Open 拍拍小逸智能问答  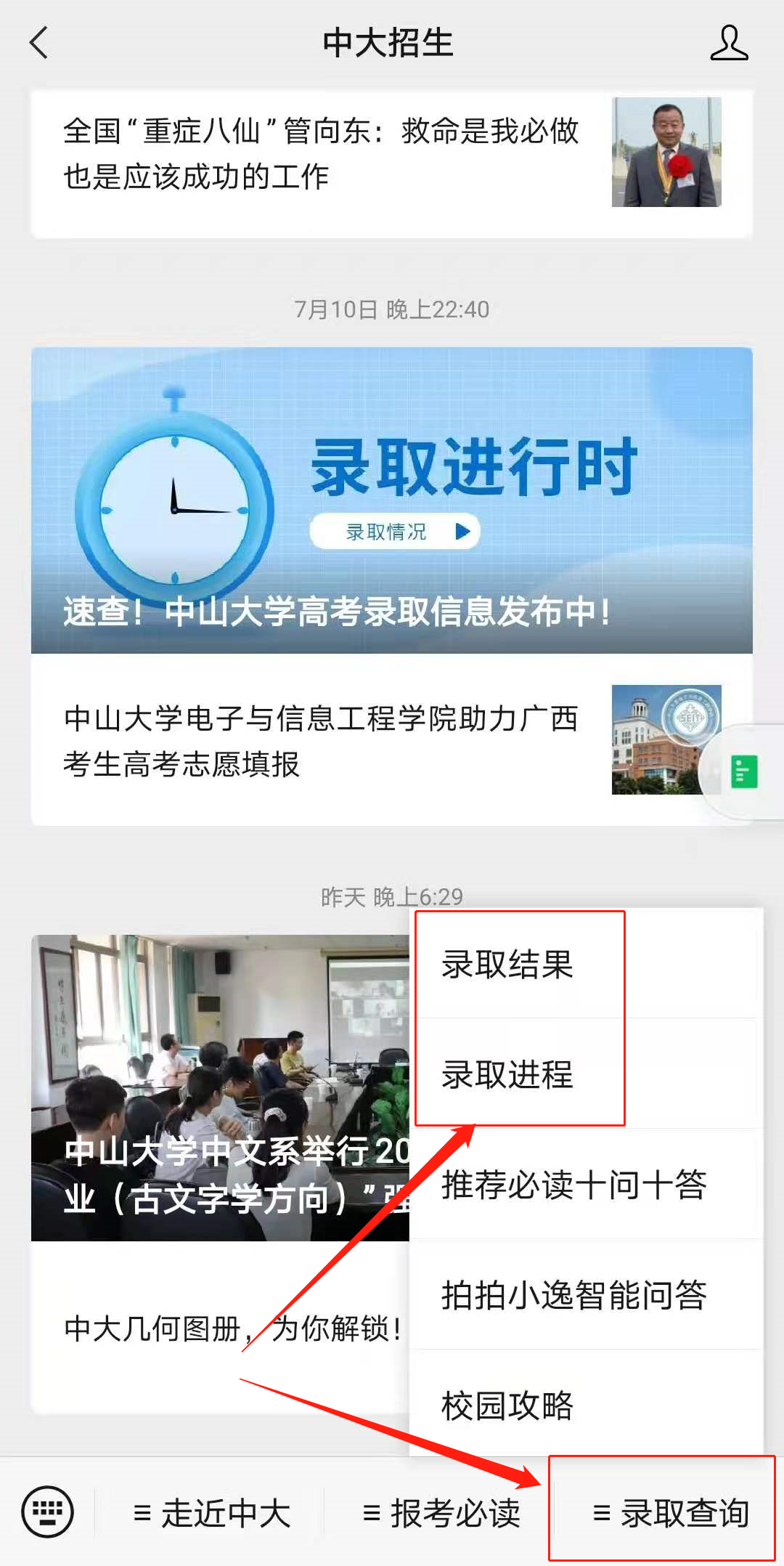click(573, 1296)
